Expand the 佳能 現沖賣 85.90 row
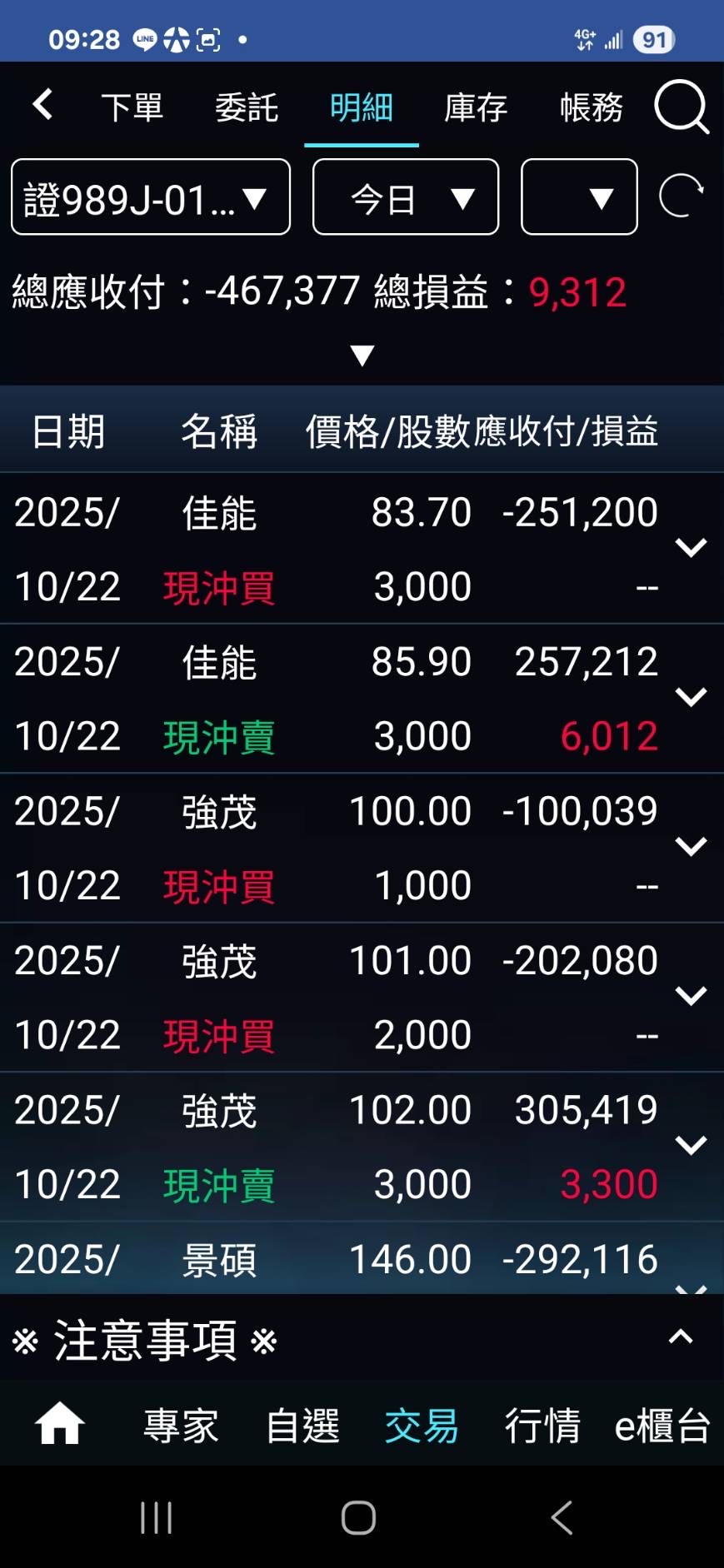The height and width of the screenshot is (1568, 724). click(691, 698)
